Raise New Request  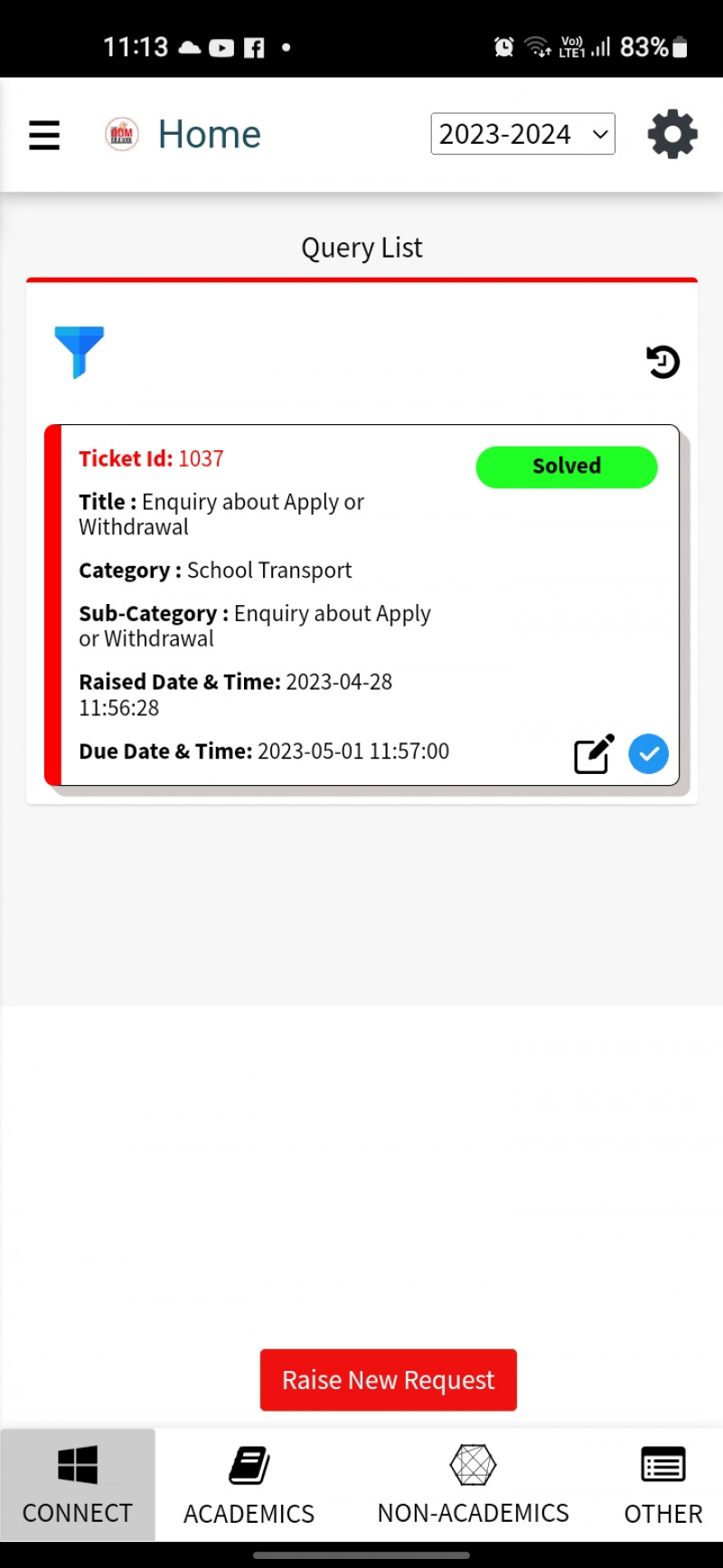pos(388,1380)
